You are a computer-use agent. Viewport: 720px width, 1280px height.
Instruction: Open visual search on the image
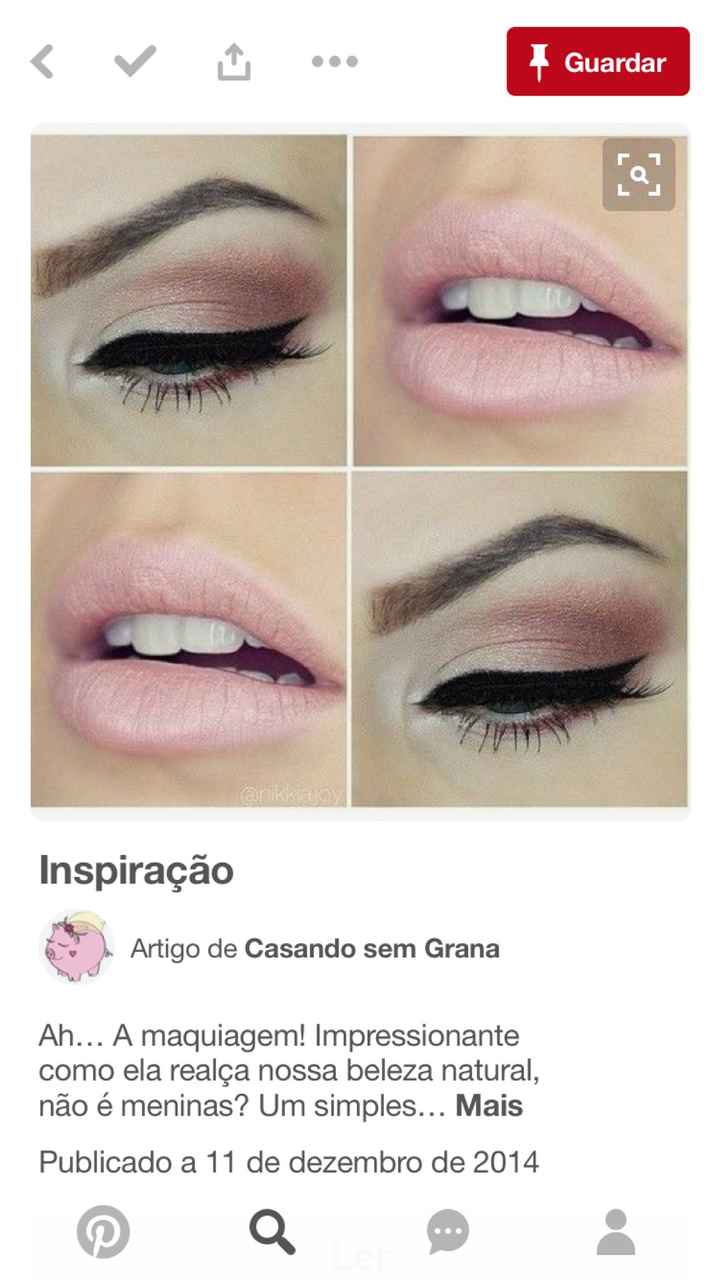click(639, 175)
